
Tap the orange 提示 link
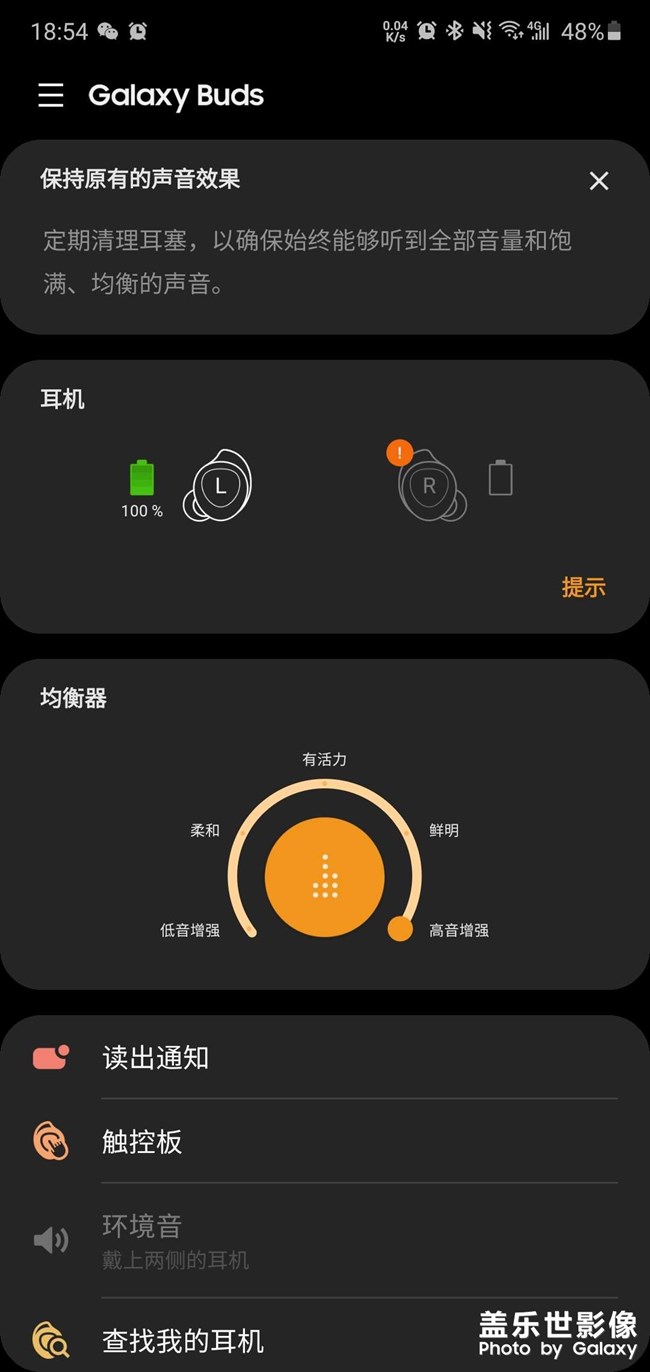[583, 587]
